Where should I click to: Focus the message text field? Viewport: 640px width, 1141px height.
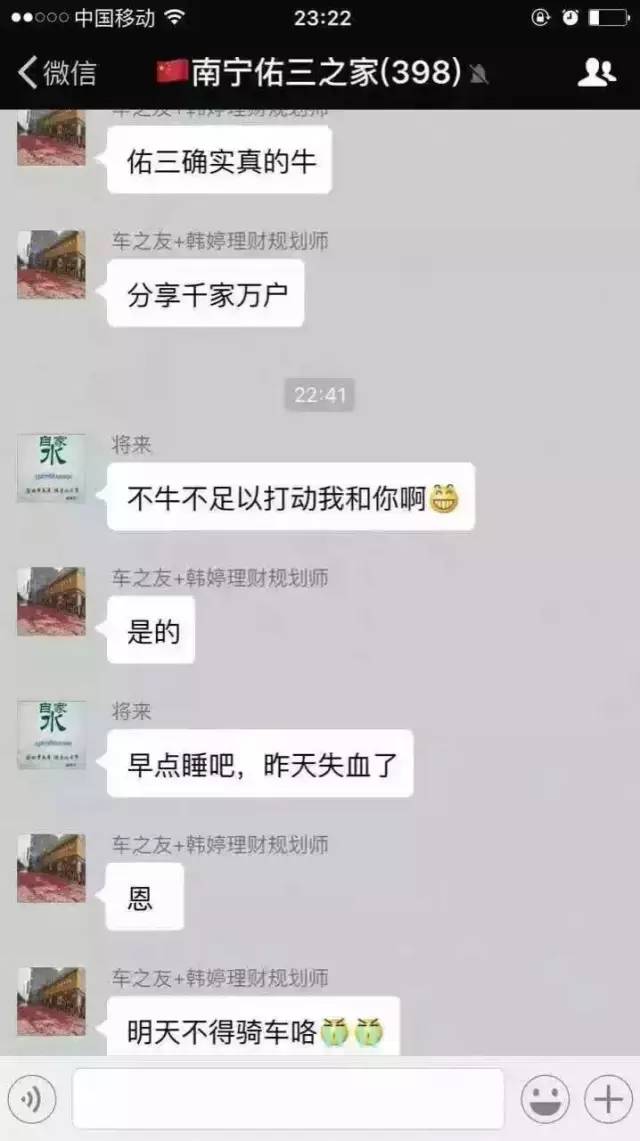pyautogui.click(x=288, y=1099)
